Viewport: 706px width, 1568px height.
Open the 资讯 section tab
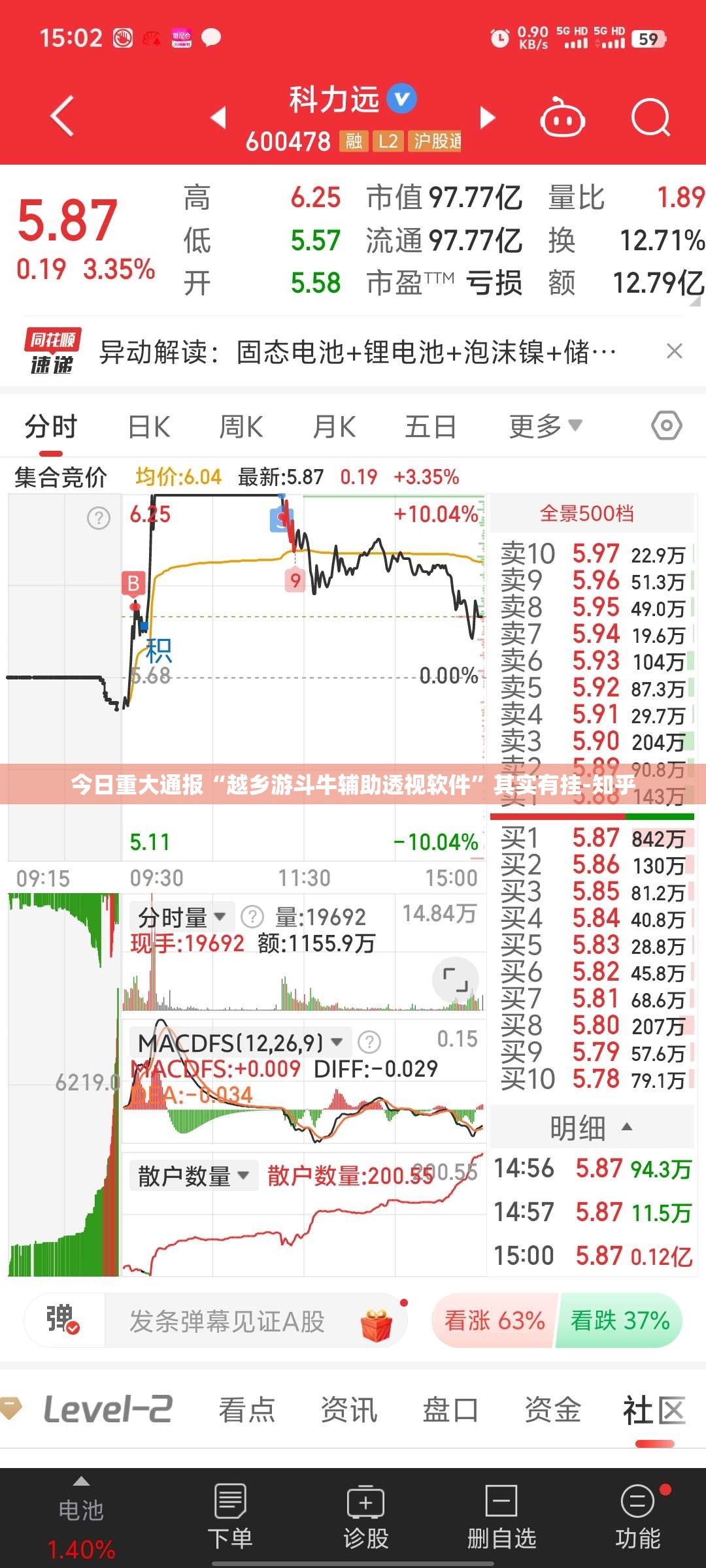[348, 1409]
